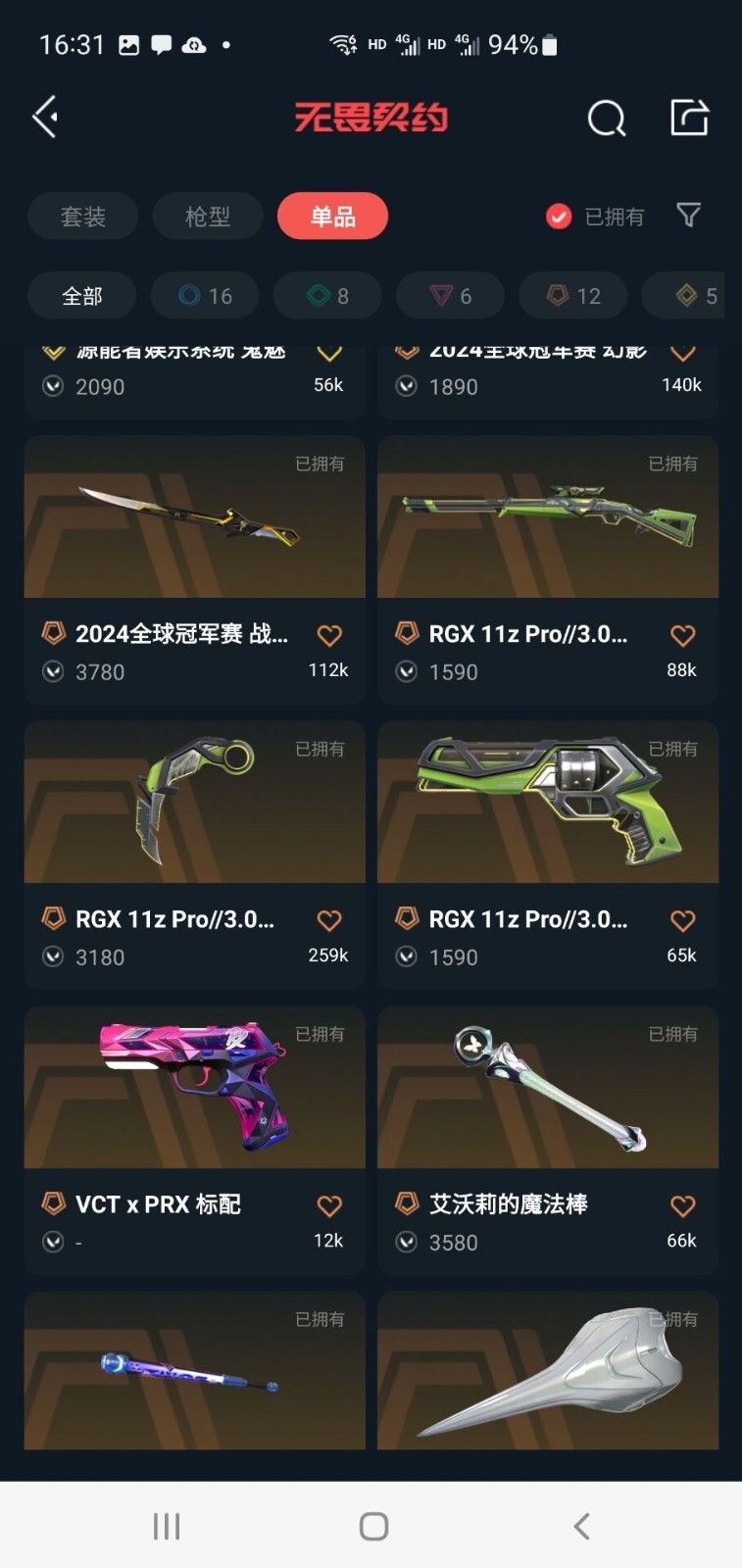Screen dimensions: 742x1568
Task: Filter by the tier chip showing 12
Action: click(572, 296)
